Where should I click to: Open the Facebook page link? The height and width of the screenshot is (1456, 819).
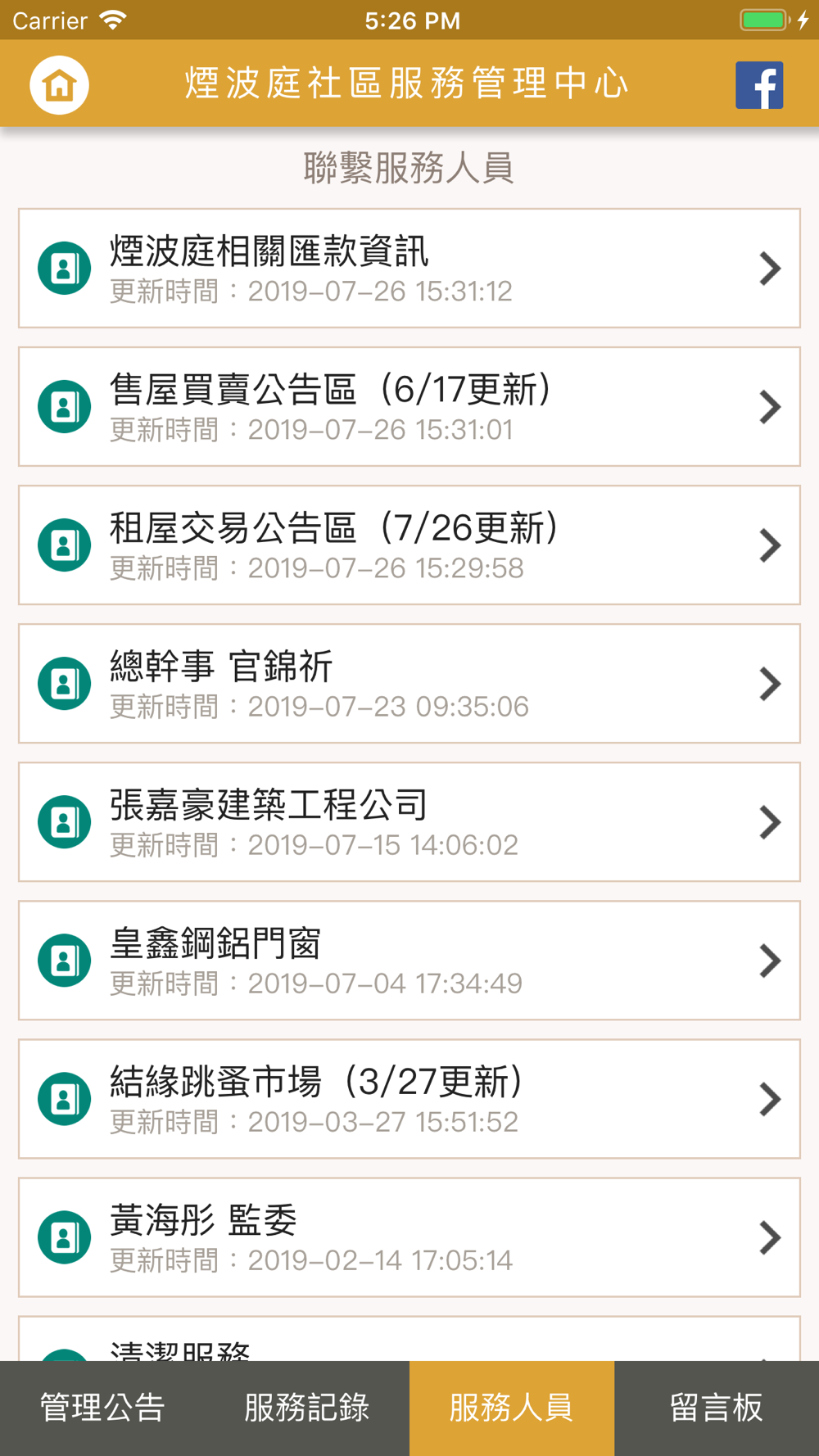click(x=759, y=84)
